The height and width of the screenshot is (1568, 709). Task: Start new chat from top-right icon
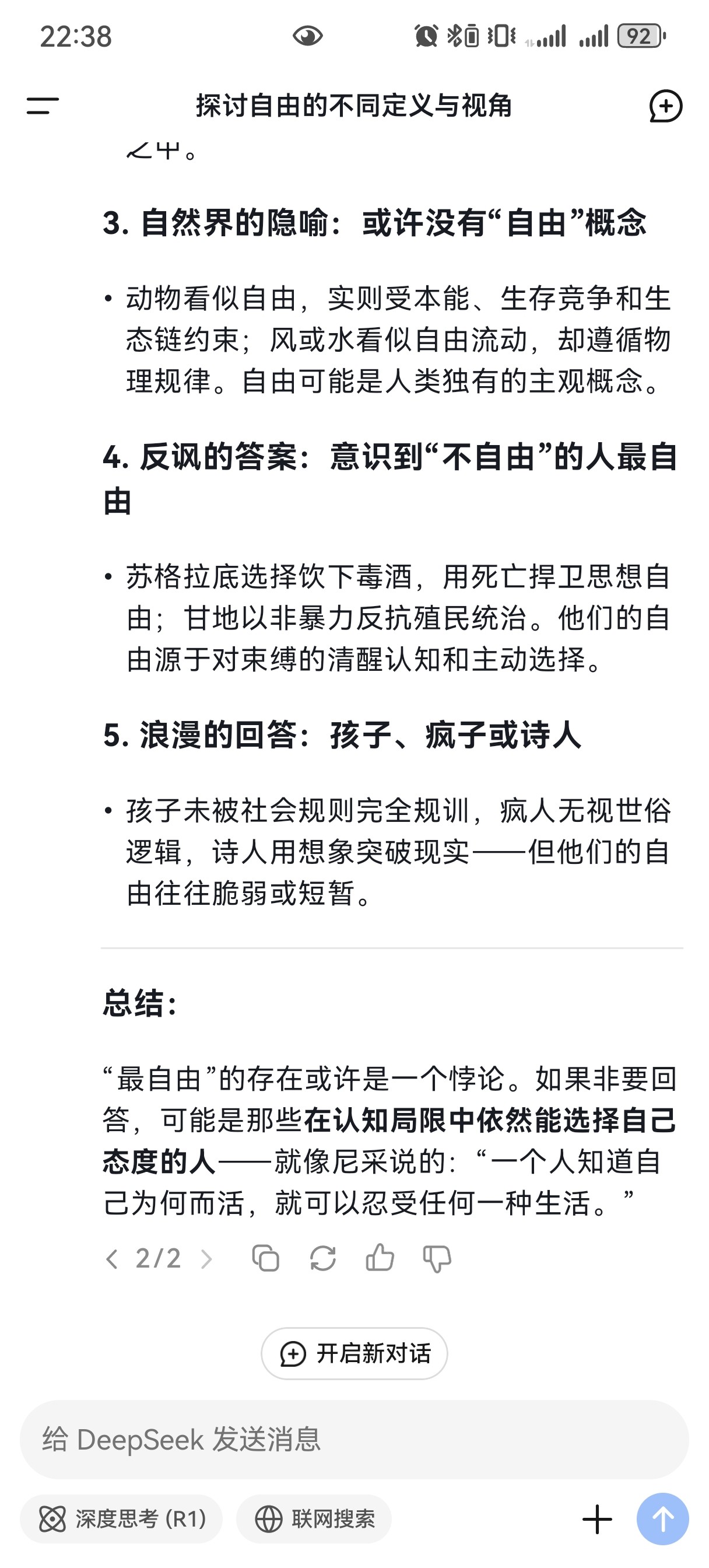point(666,106)
